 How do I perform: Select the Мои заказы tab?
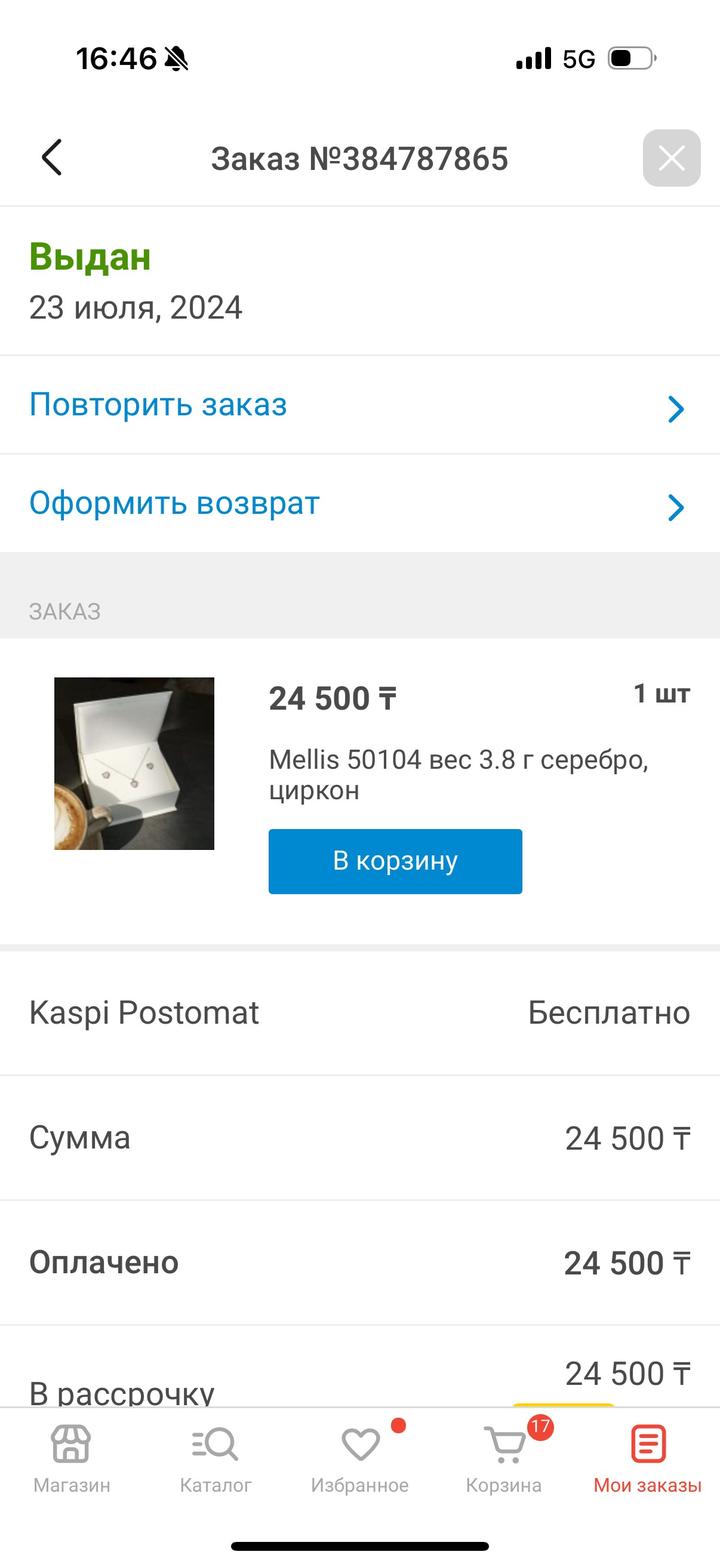point(648,1458)
